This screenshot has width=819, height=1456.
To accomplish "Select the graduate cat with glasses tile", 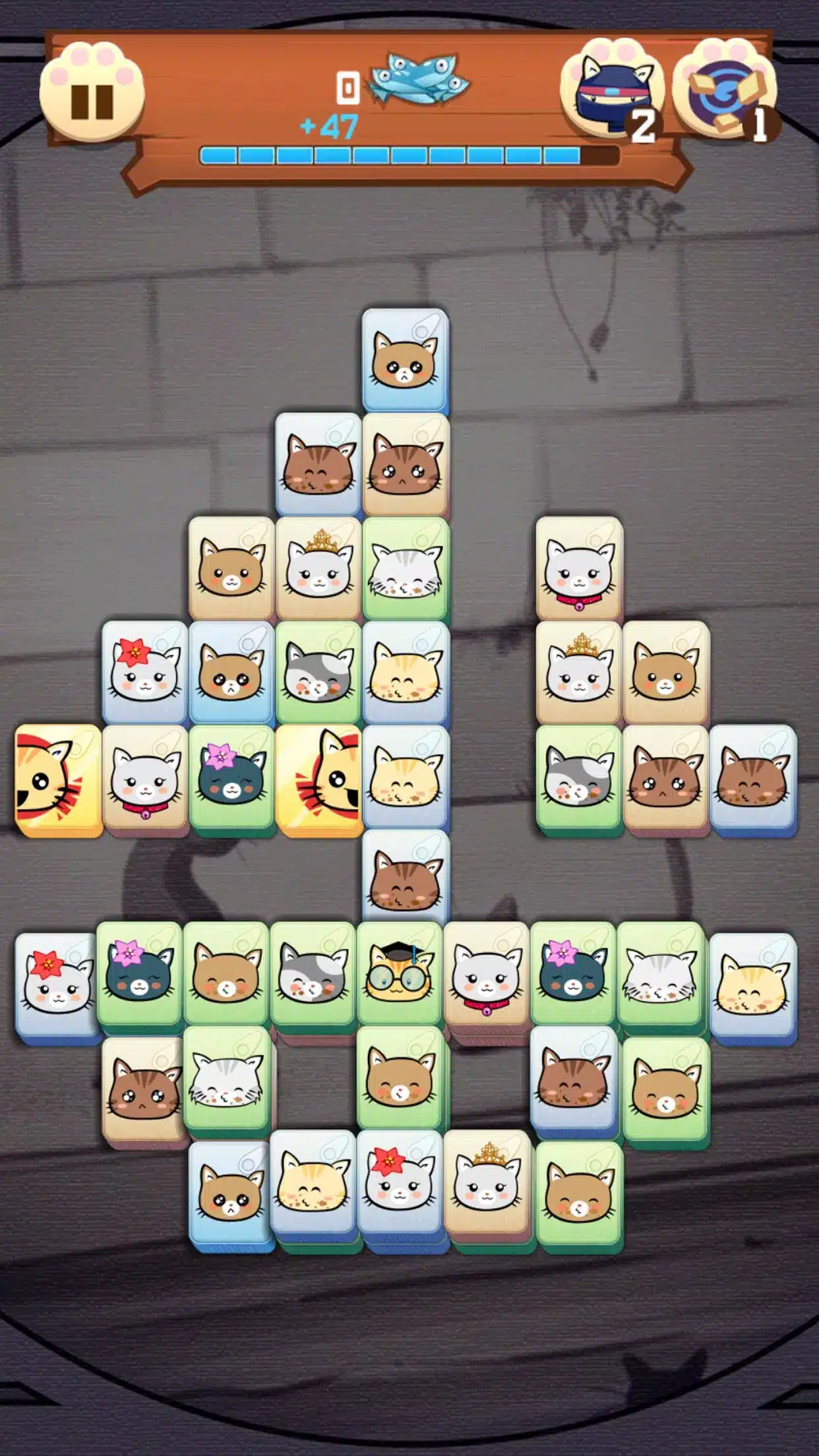I will (399, 973).
